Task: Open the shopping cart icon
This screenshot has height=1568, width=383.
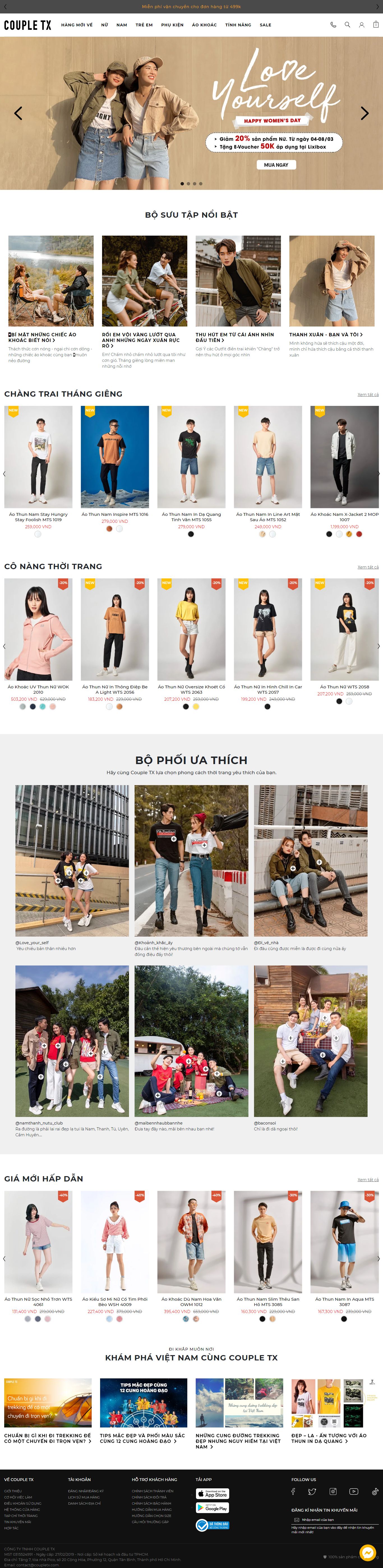Action: tap(375, 25)
